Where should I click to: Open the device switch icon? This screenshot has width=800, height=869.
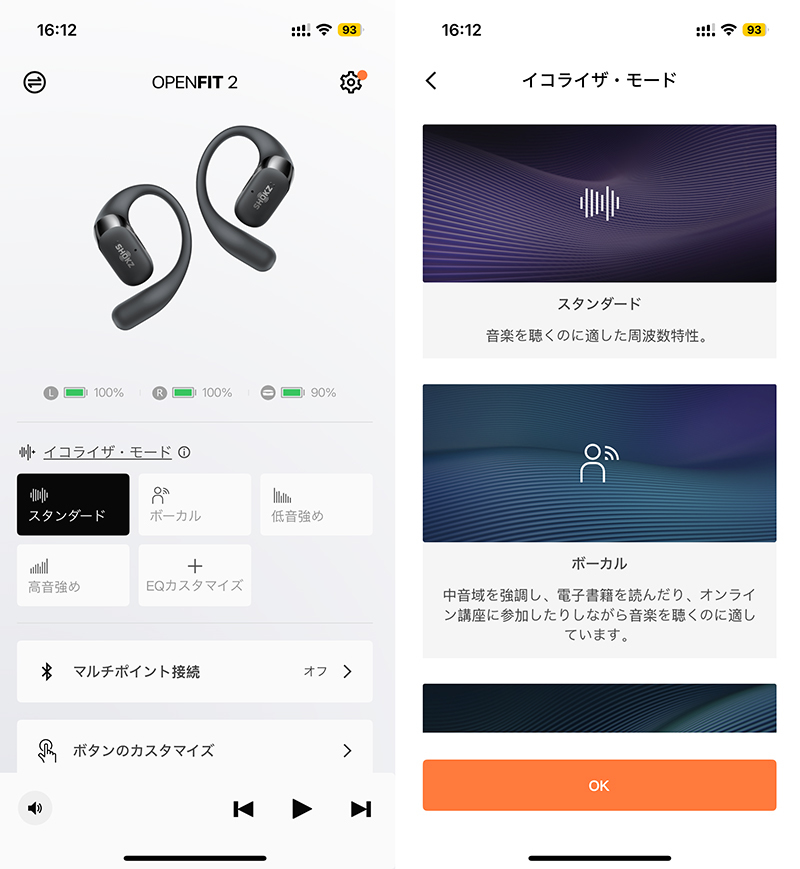pyautogui.click(x=35, y=82)
